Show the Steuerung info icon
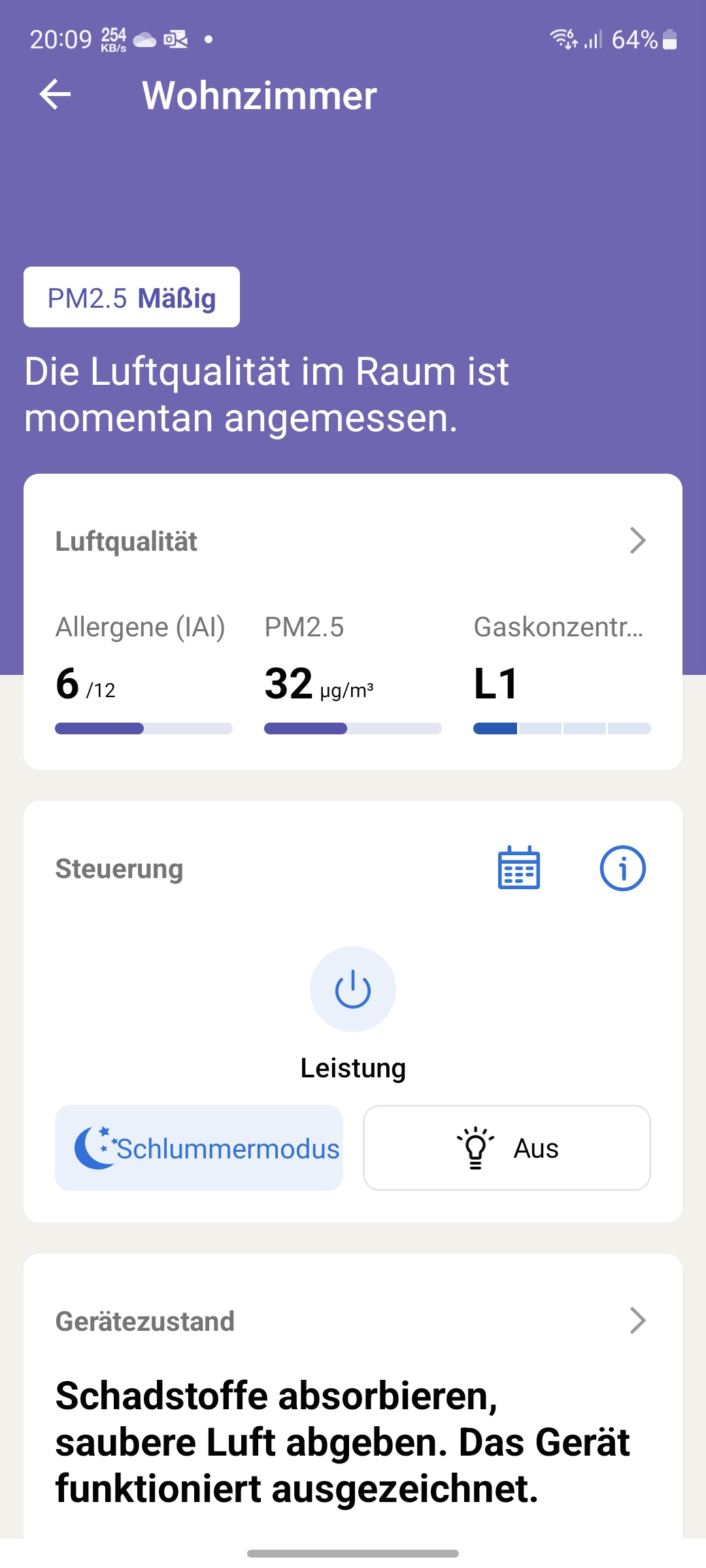Screen dimensions: 706x1568 click(622, 868)
